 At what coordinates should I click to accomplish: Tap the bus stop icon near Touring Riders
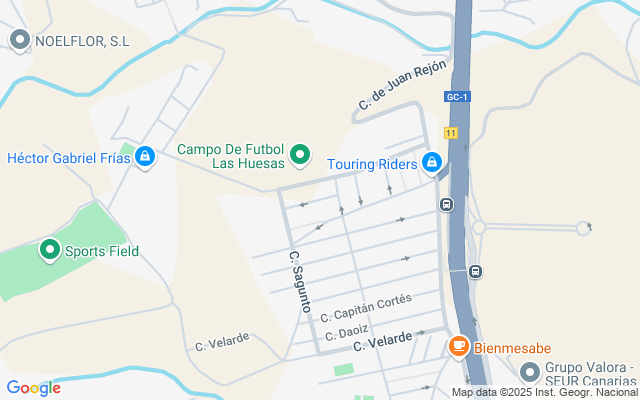(x=446, y=205)
